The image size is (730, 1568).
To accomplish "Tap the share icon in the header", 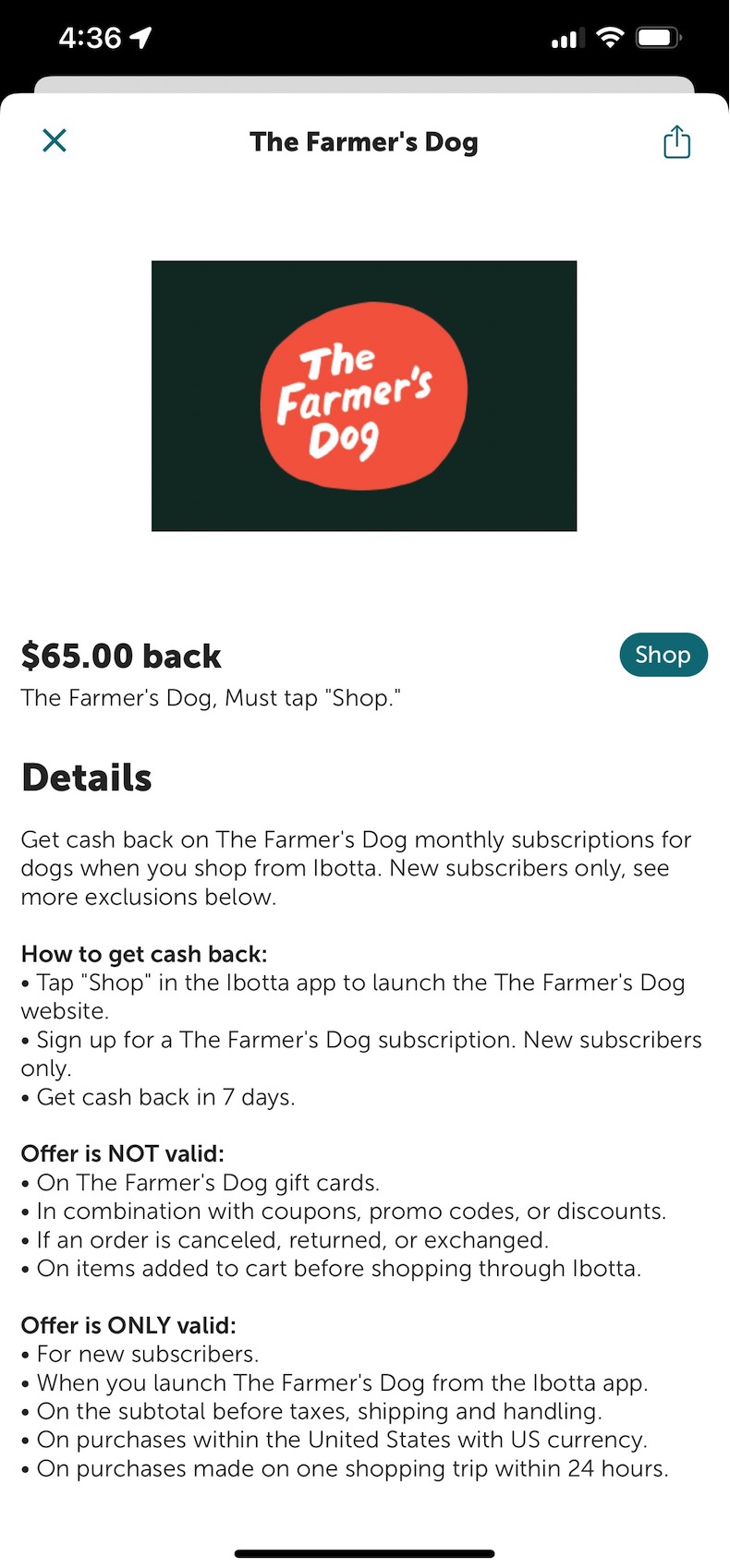I will [675, 141].
